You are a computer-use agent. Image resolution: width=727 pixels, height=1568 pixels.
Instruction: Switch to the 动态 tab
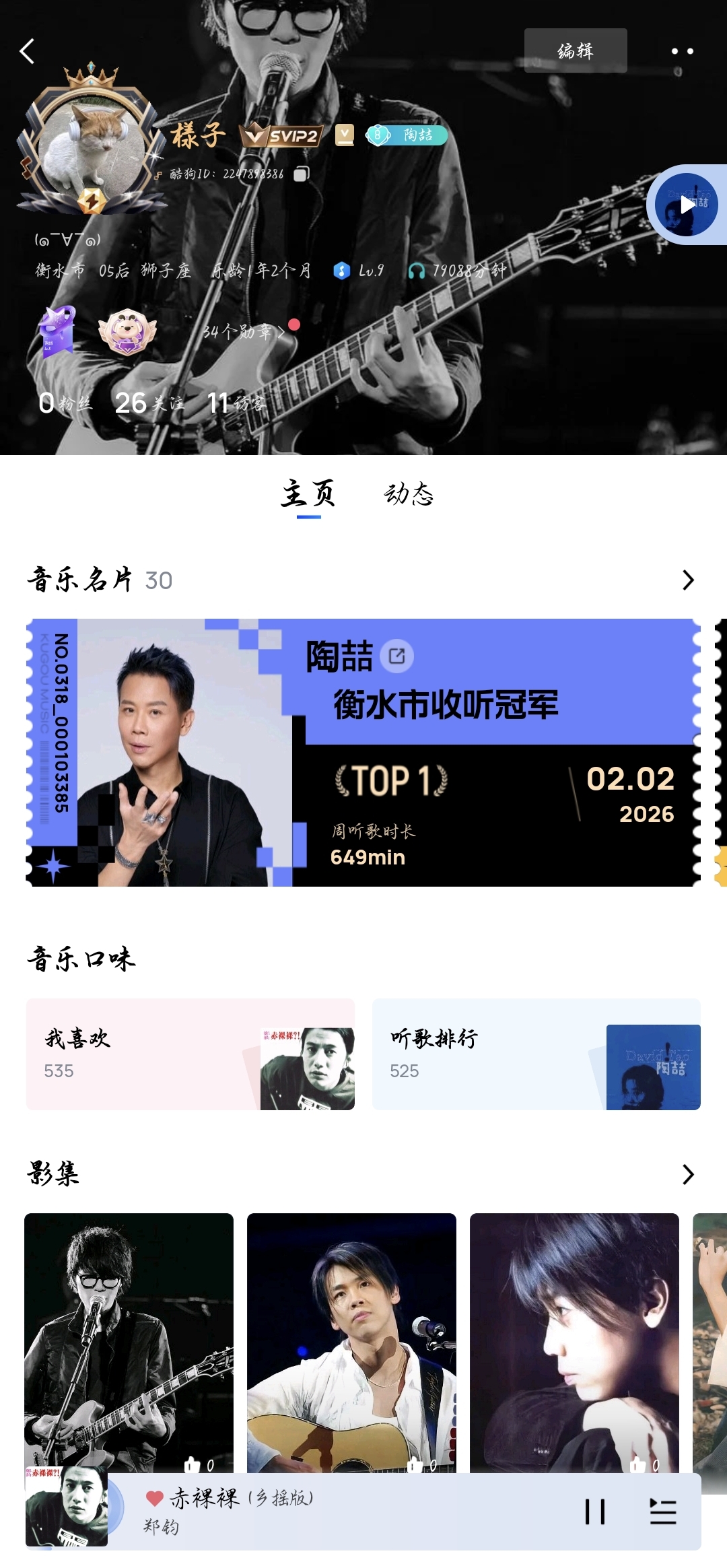409,494
